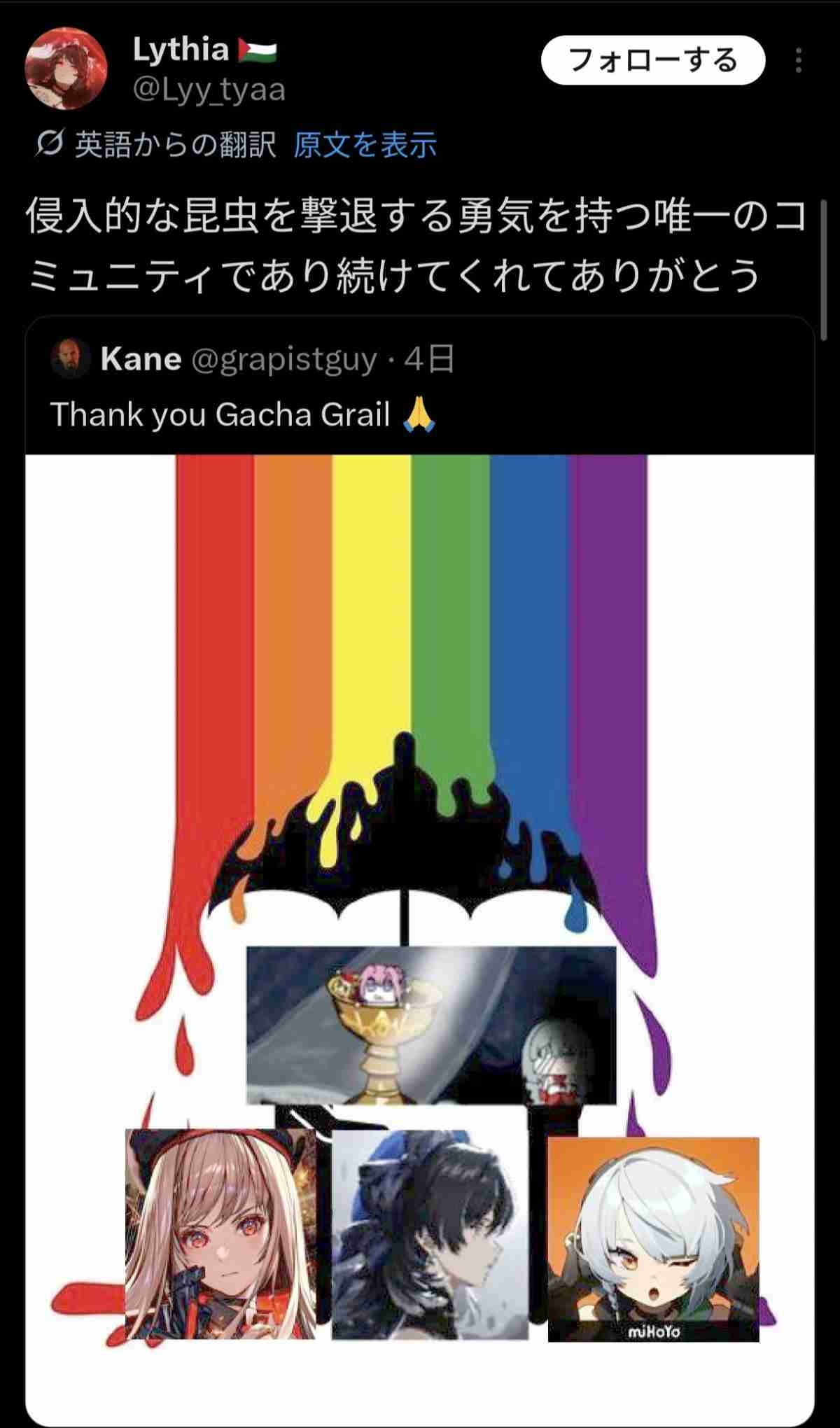Tap the フォローする follow button
The width and height of the screenshot is (840, 1428).
[x=652, y=60]
